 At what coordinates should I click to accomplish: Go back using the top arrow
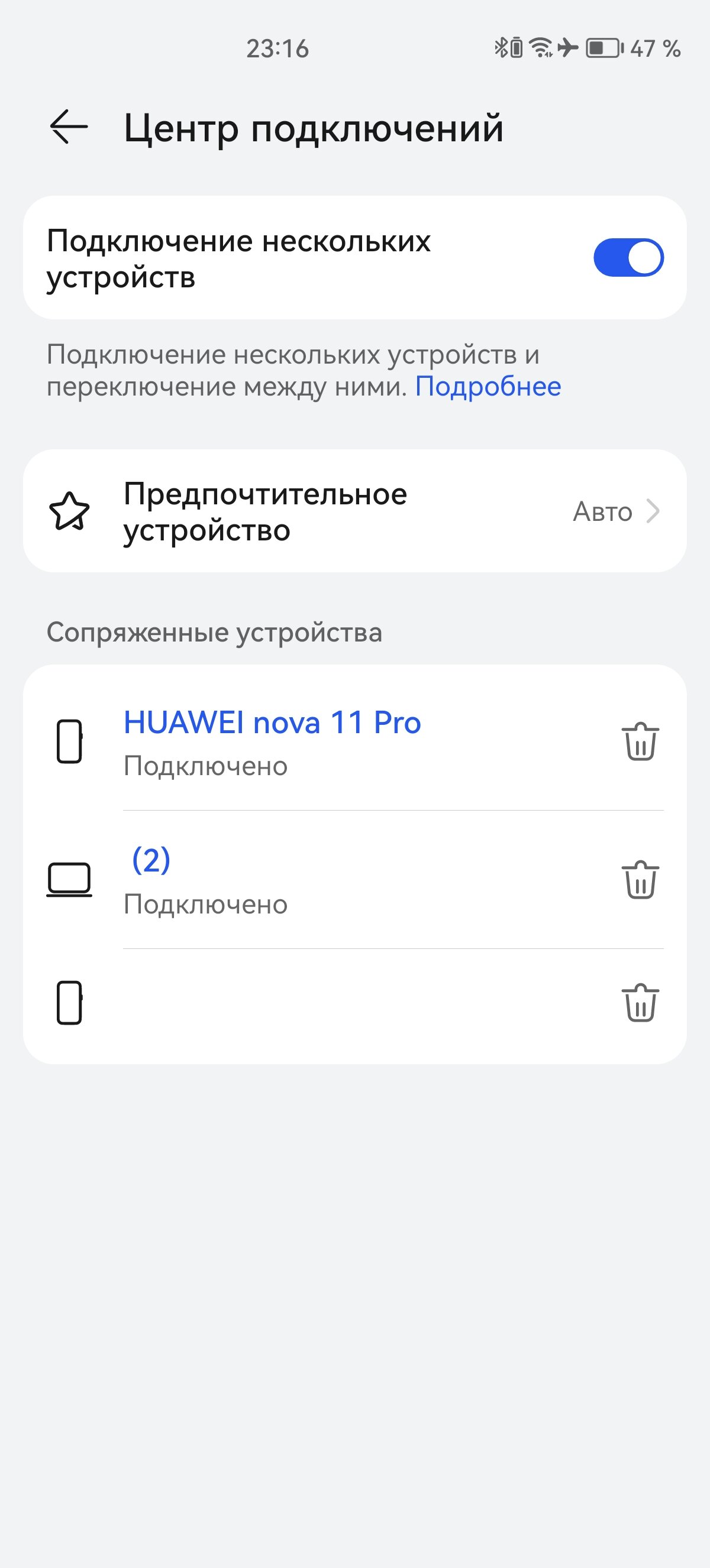(69, 127)
